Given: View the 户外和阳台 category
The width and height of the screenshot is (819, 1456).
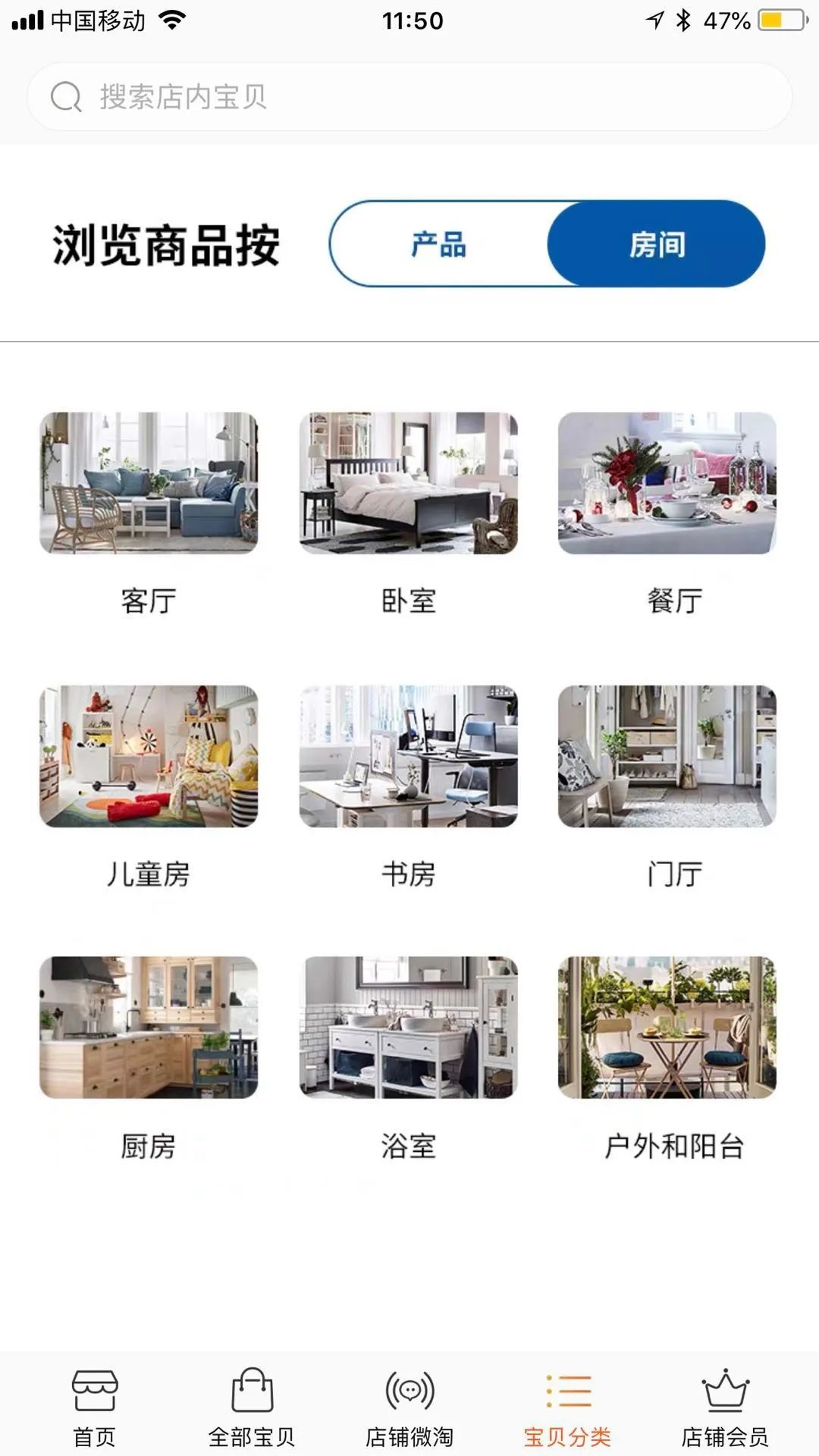Looking at the screenshot, I should click(x=667, y=1028).
